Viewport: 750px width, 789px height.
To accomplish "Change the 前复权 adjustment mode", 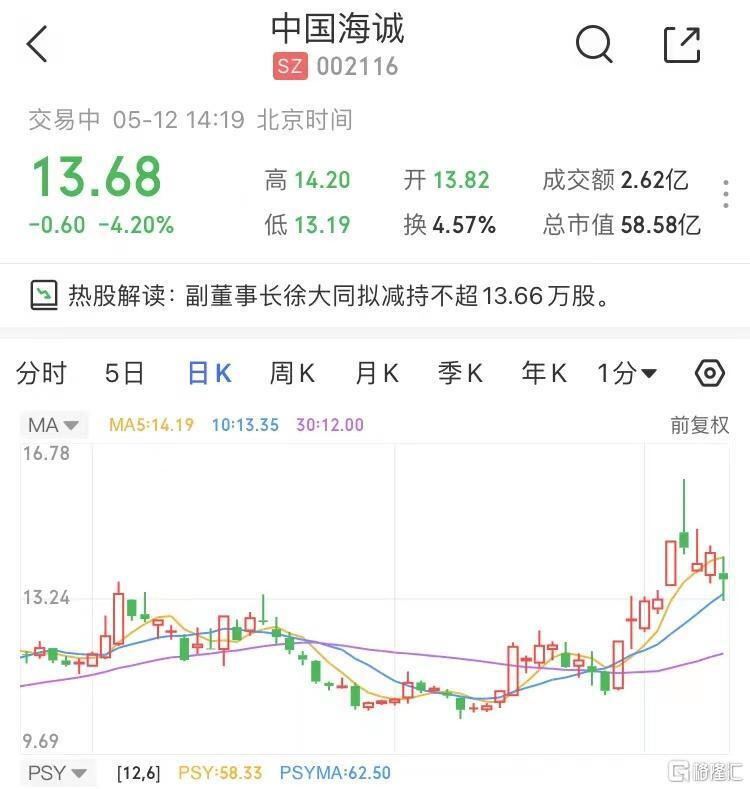I will 699,425.
